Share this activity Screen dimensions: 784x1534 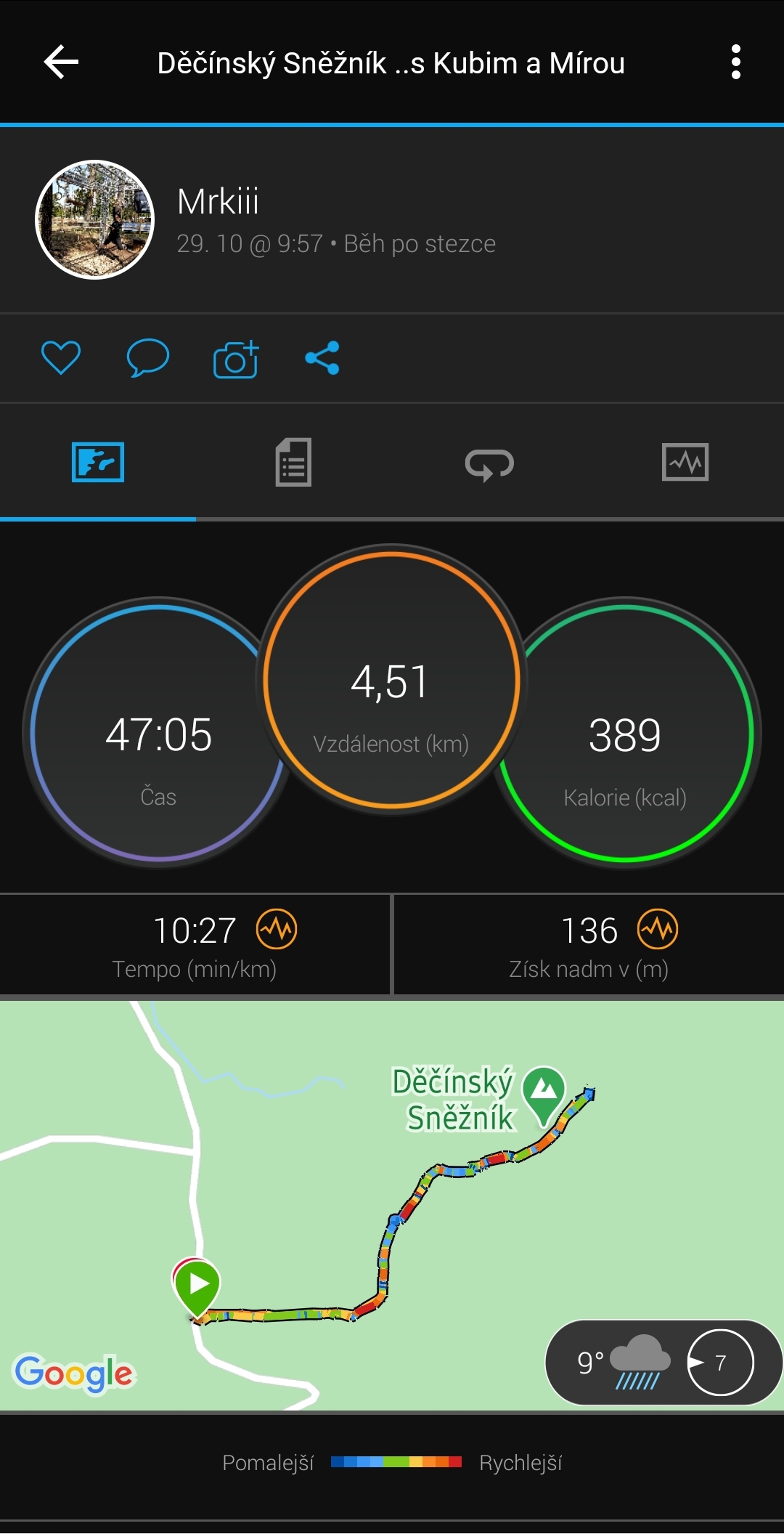[x=322, y=358]
